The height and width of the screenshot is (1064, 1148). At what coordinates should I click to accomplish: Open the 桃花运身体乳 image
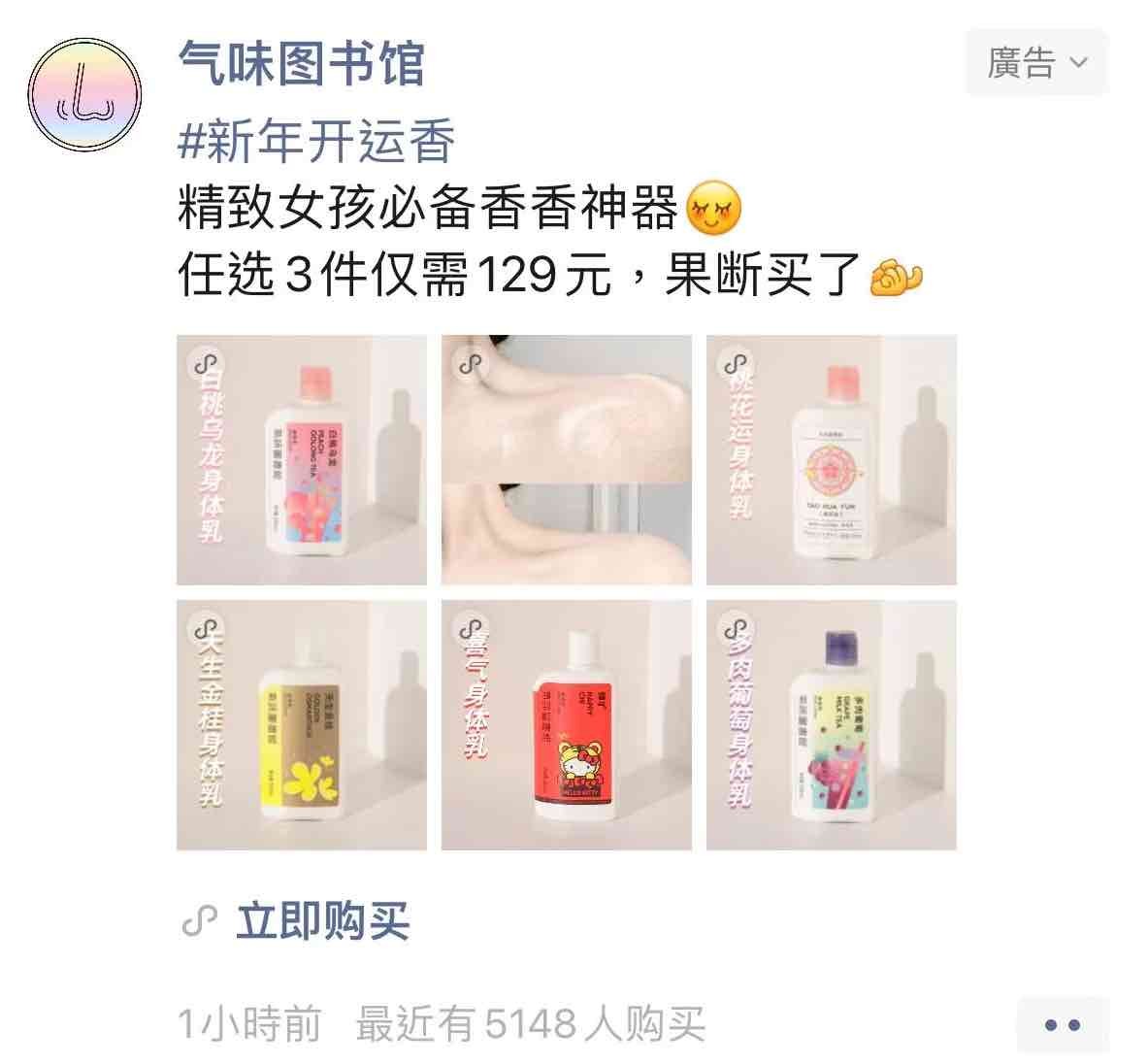[x=832, y=460]
